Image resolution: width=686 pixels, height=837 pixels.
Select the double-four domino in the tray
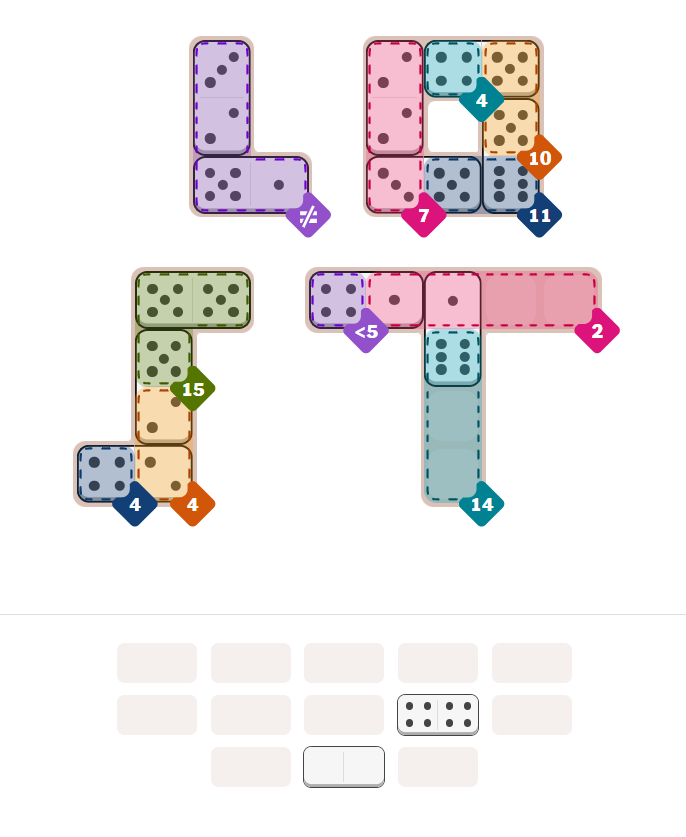click(438, 714)
